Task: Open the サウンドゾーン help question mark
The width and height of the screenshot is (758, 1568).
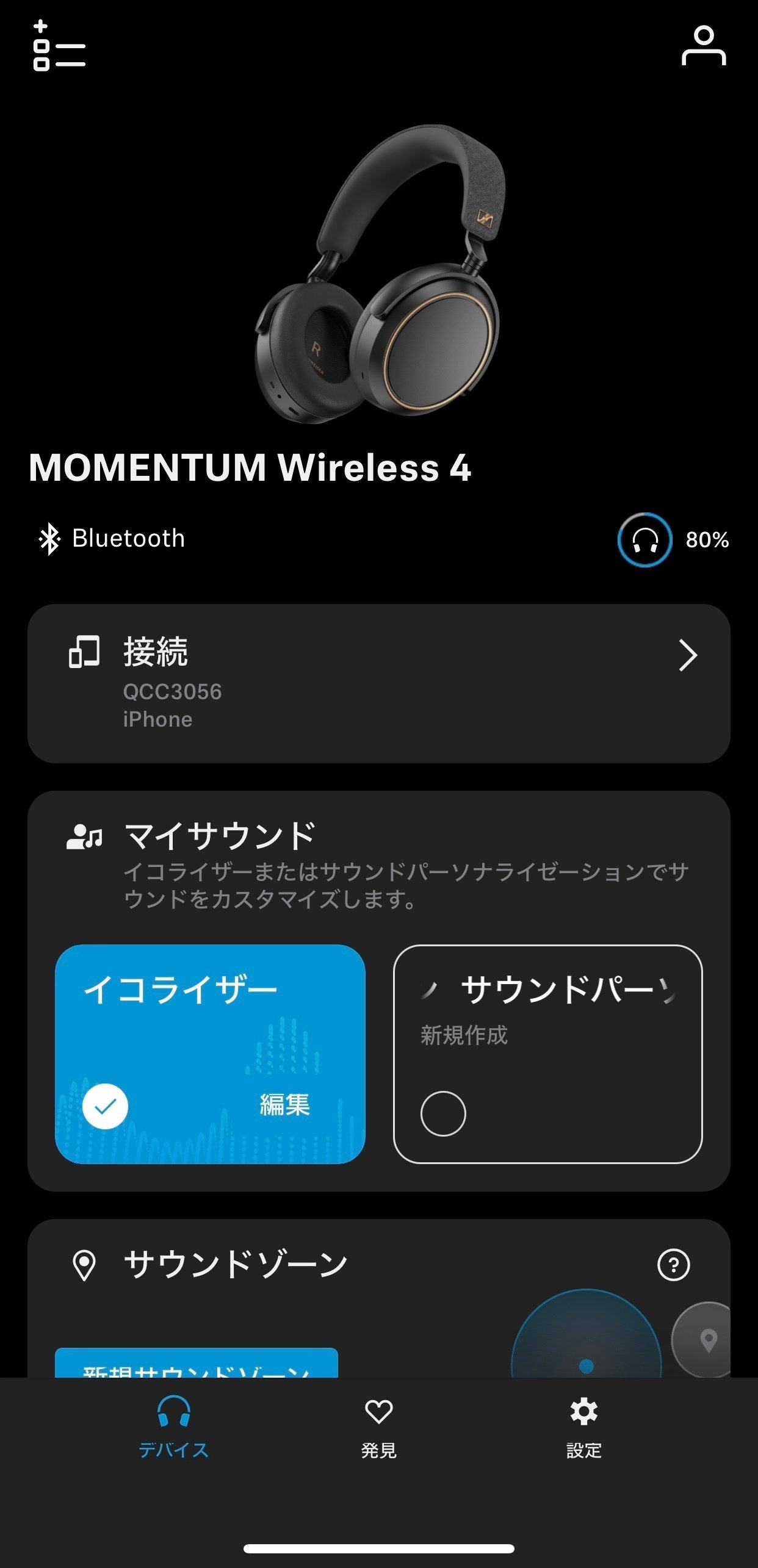Action: point(674,1265)
